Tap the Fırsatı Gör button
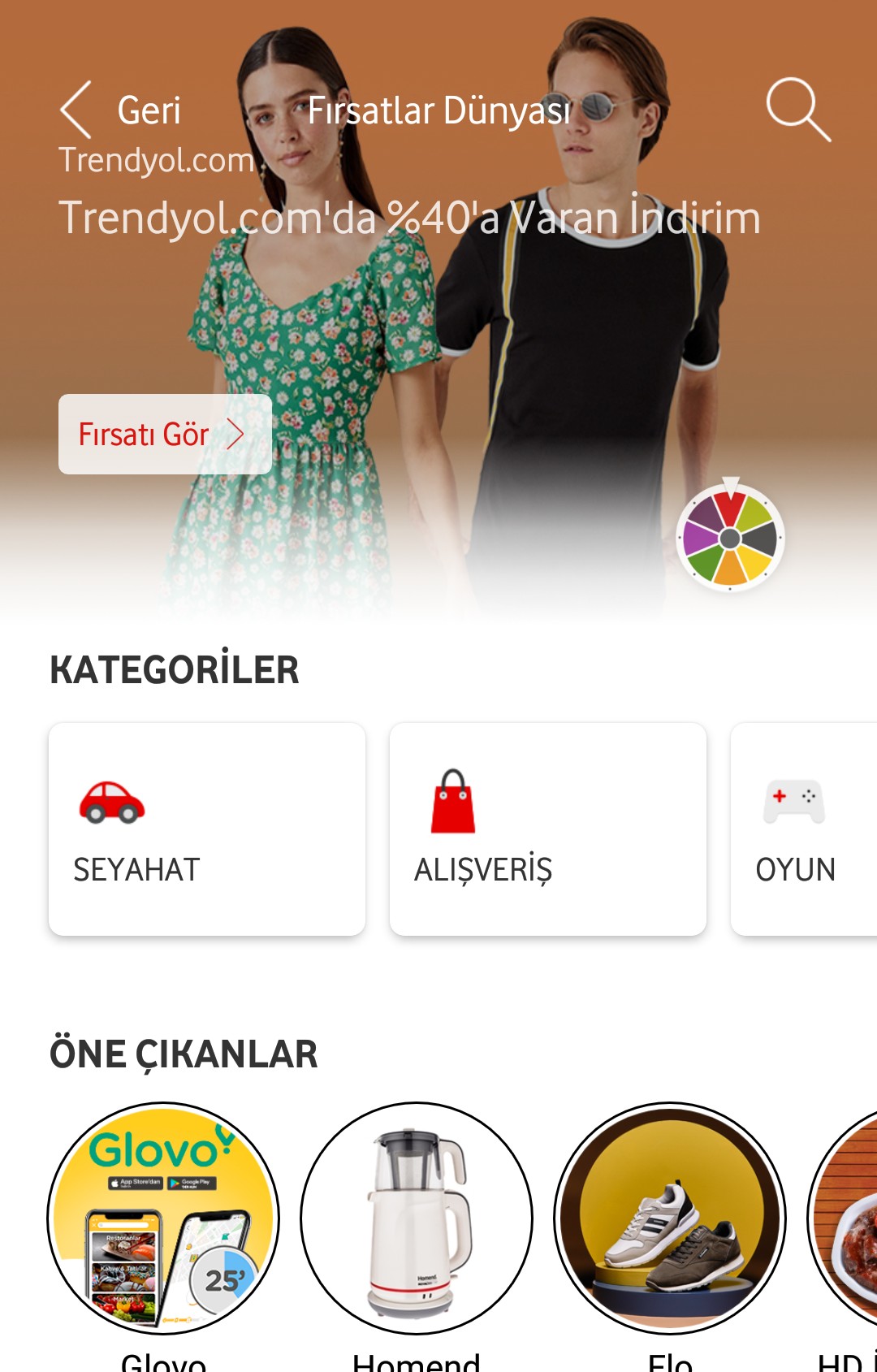The image size is (877, 1372). tap(165, 434)
